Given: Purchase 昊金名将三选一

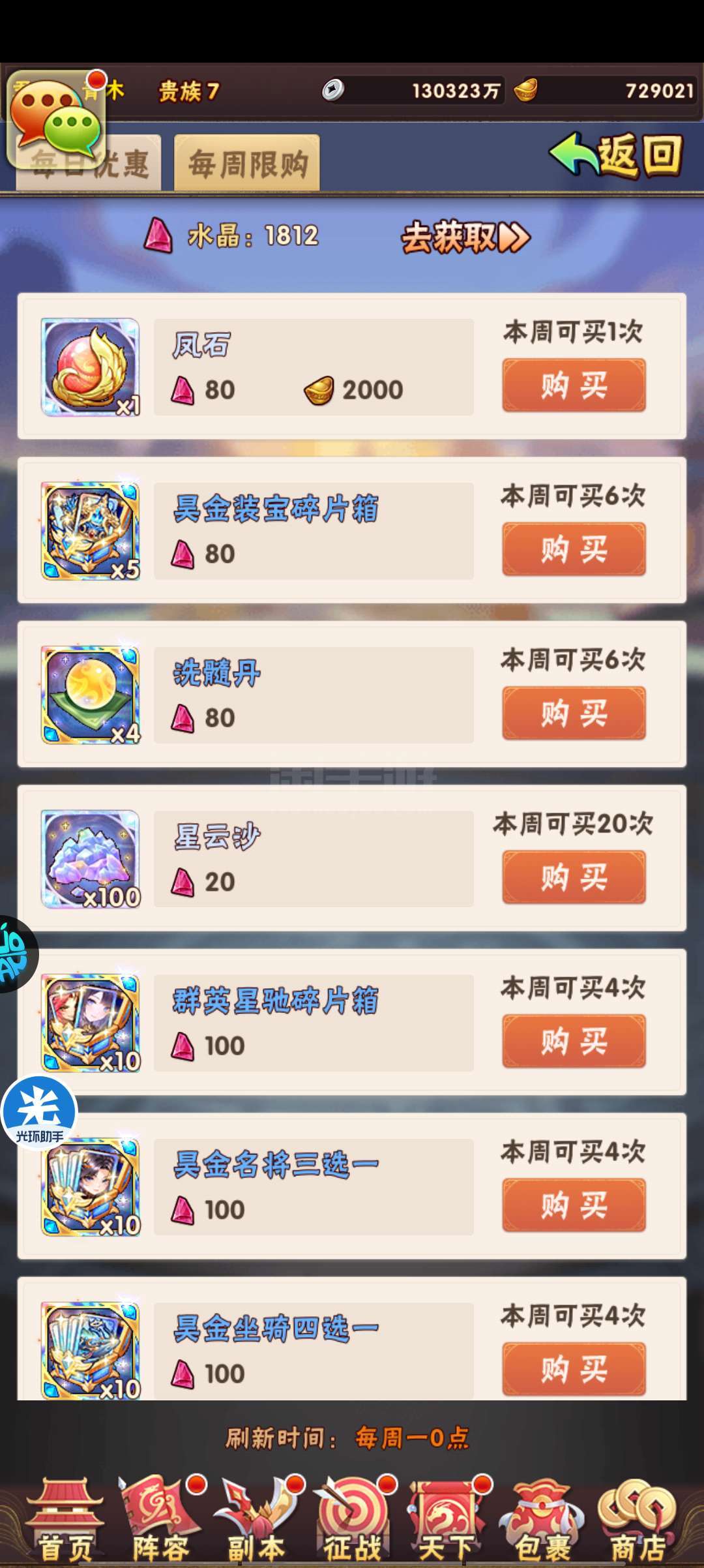Looking at the screenshot, I should (x=574, y=1205).
